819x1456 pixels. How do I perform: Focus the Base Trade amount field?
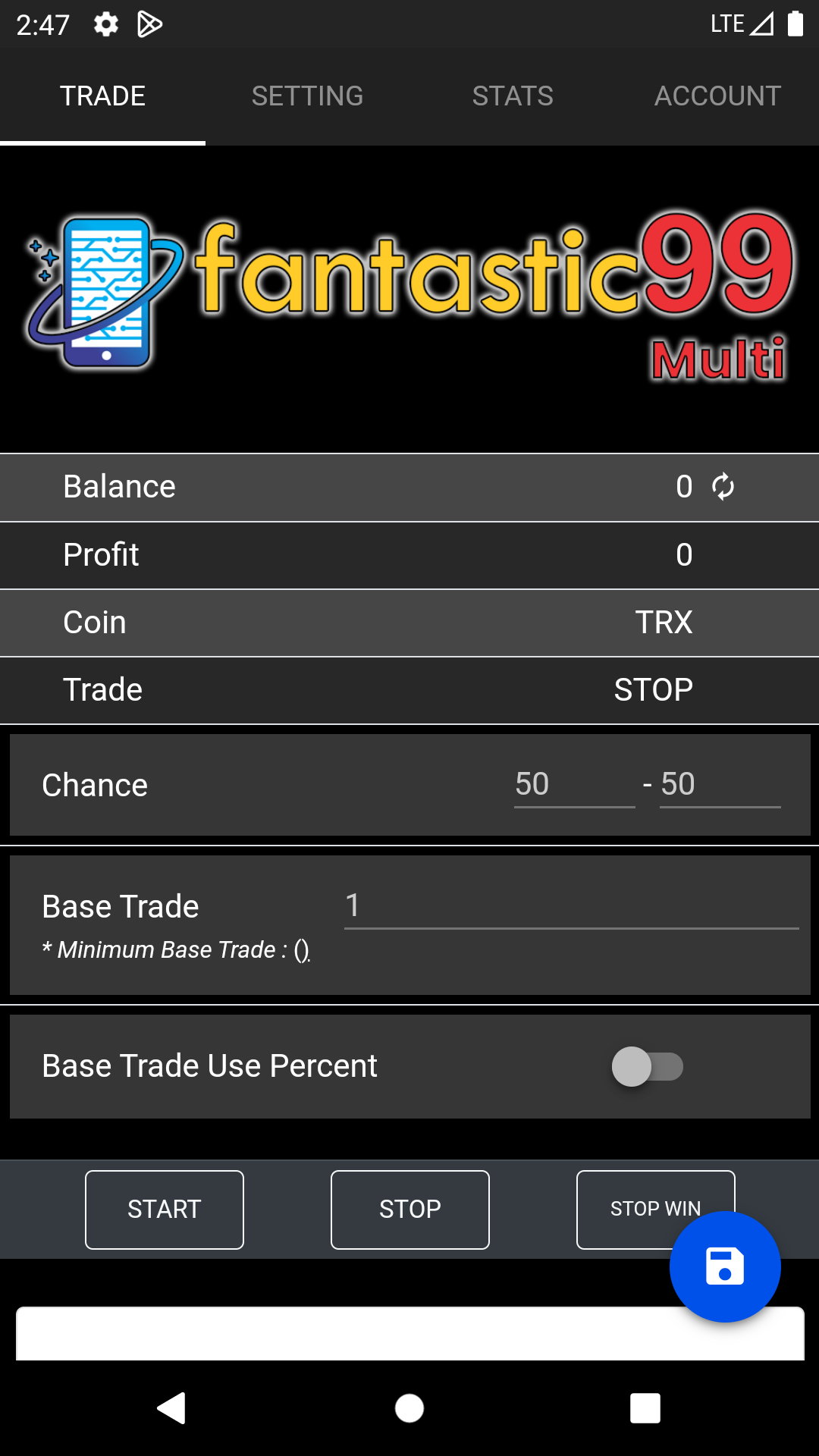pos(570,905)
